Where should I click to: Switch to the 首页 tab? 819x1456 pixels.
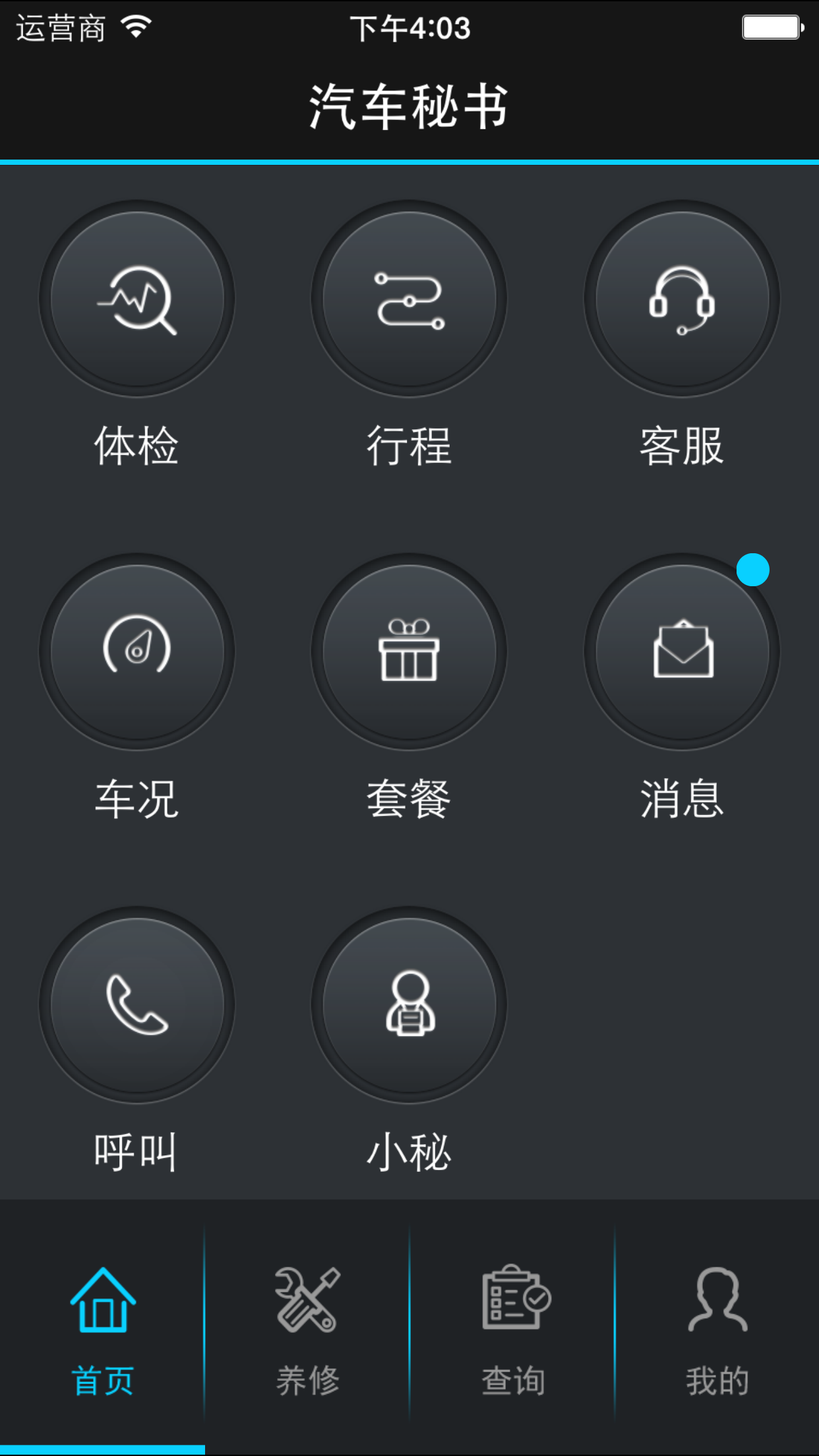(x=103, y=1329)
